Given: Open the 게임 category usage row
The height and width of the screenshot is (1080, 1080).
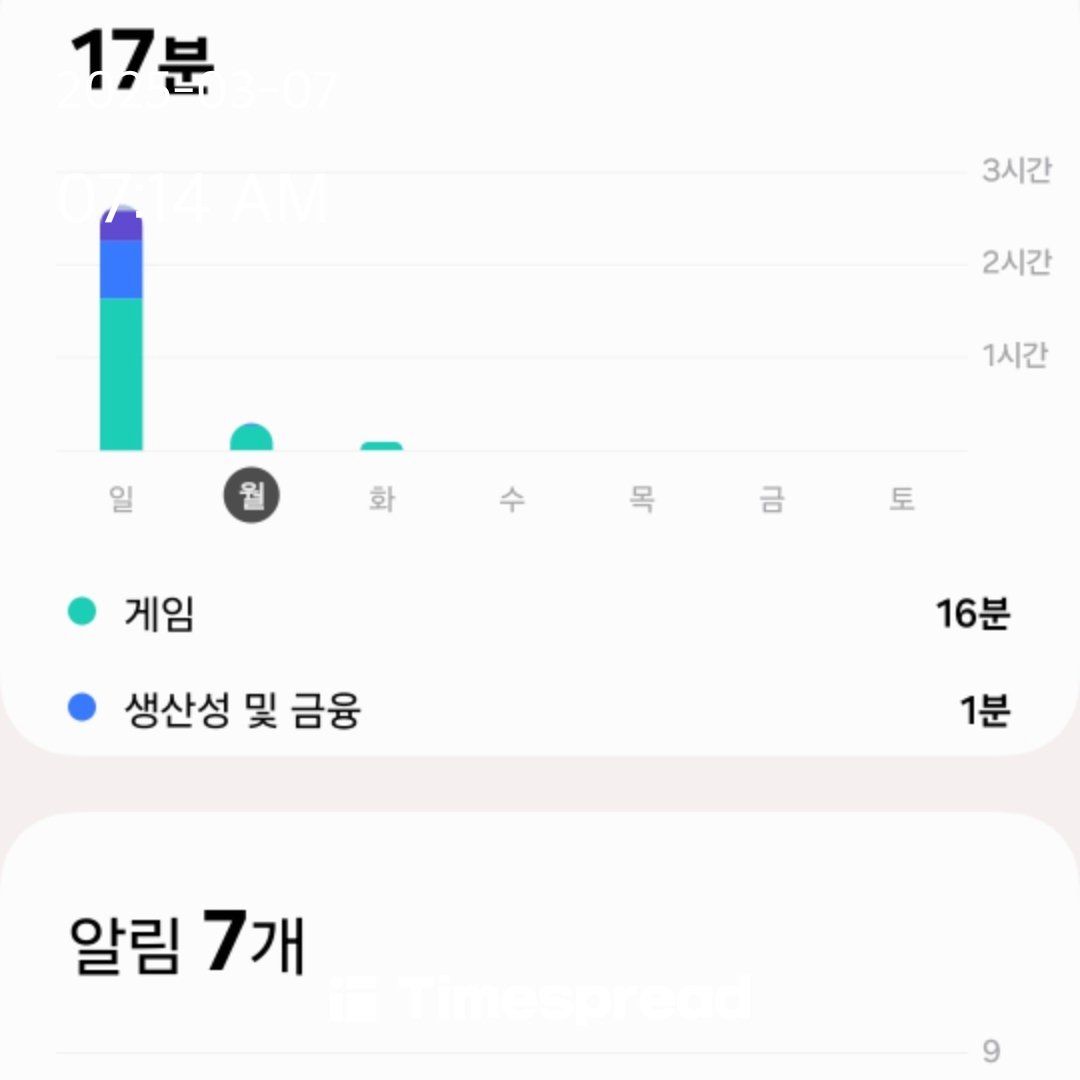Looking at the screenshot, I should (539, 612).
